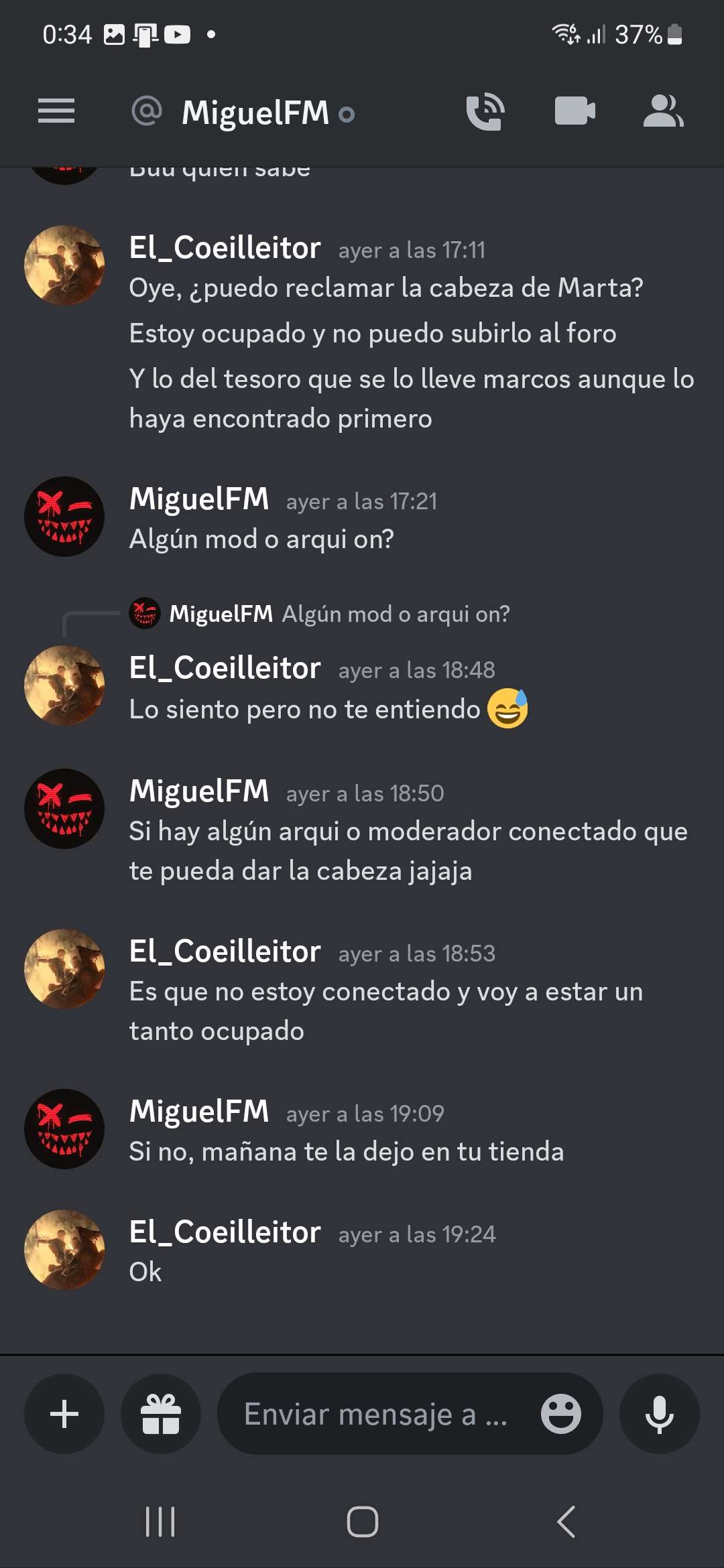724x1568 pixels.
Task: Open MiguelFM's avatar at the 19:09 message
Action: pos(64,1129)
